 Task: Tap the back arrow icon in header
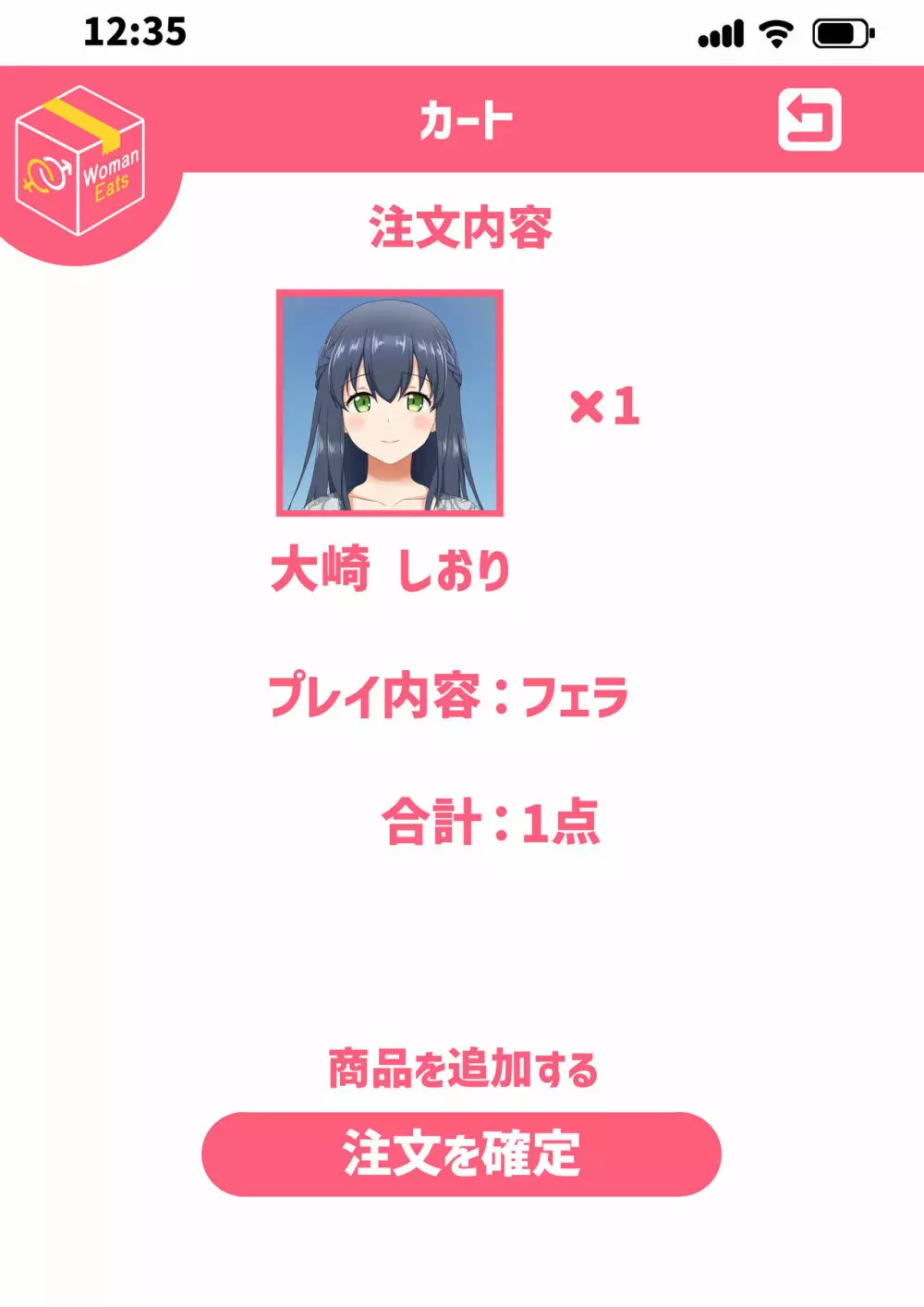[809, 119]
